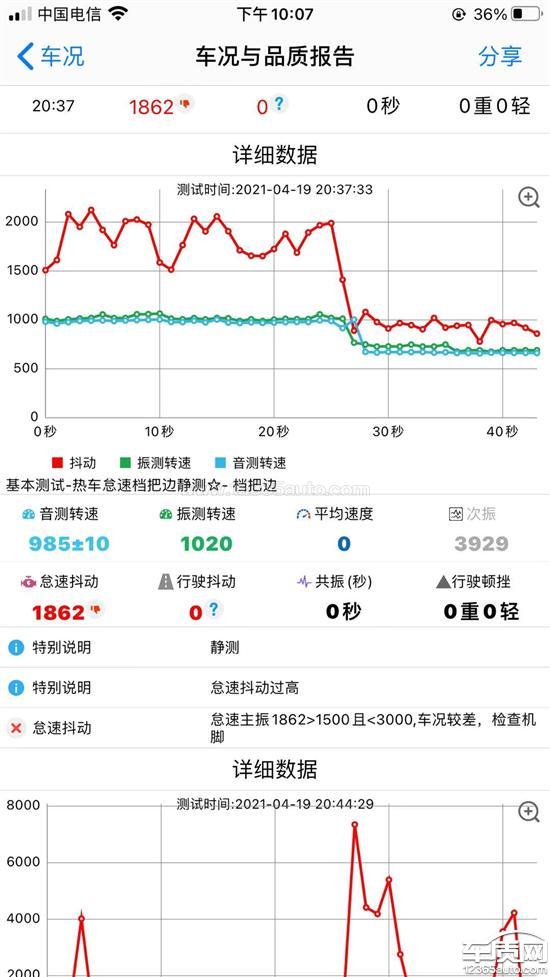Toggle the 抖动 legend series
Viewport: 550px width, 977px height.
[73, 463]
